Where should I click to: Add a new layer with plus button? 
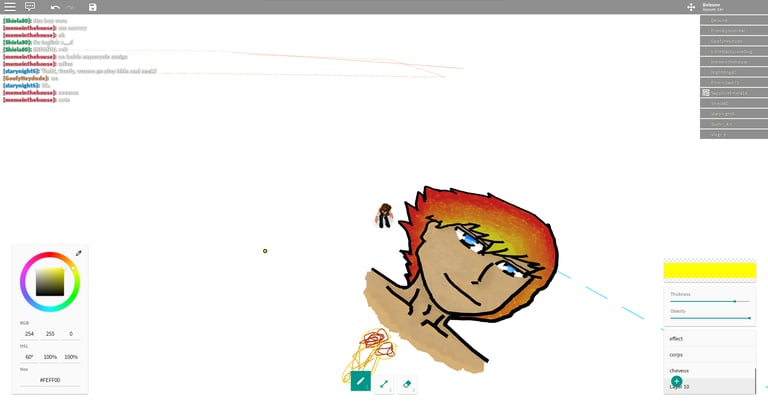tap(676, 382)
